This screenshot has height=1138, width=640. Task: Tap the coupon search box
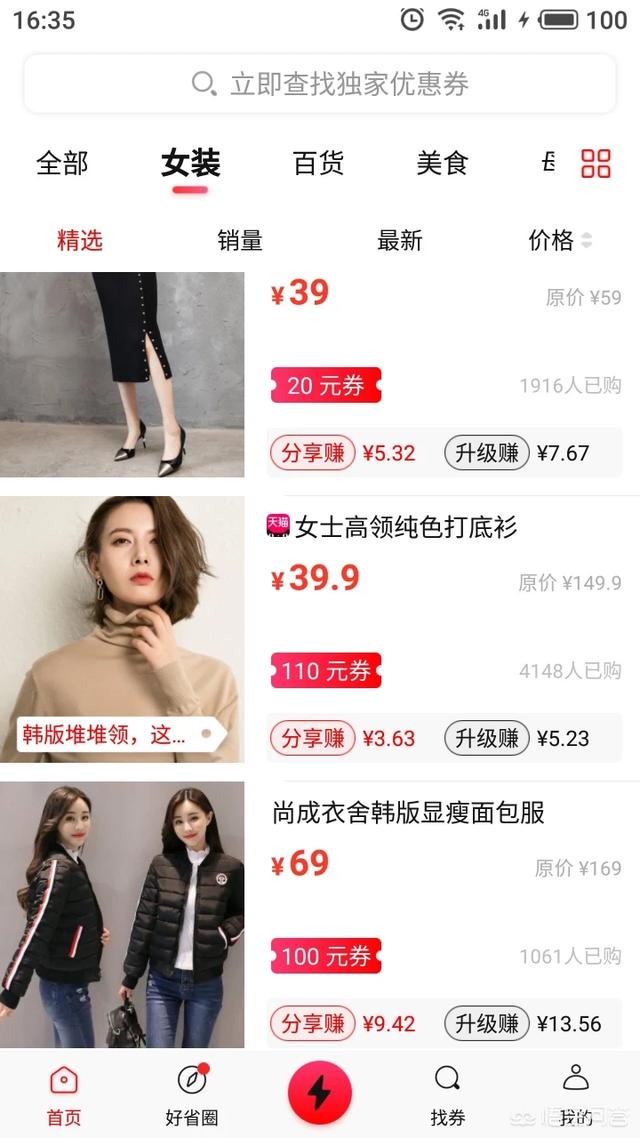[320, 83]
